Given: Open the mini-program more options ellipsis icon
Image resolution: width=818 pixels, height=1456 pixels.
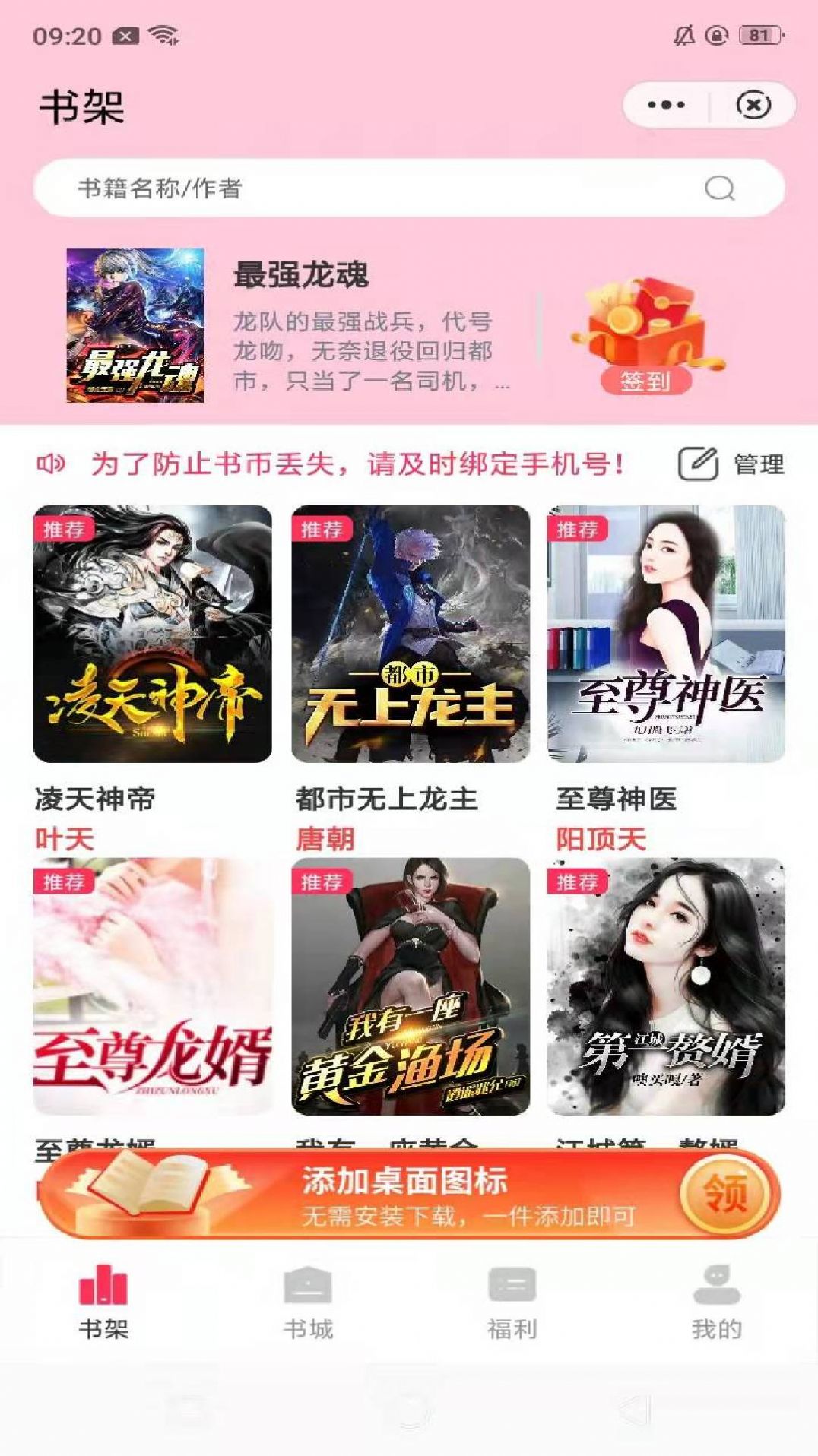Looking at the screenshot, I should [665, 106].
